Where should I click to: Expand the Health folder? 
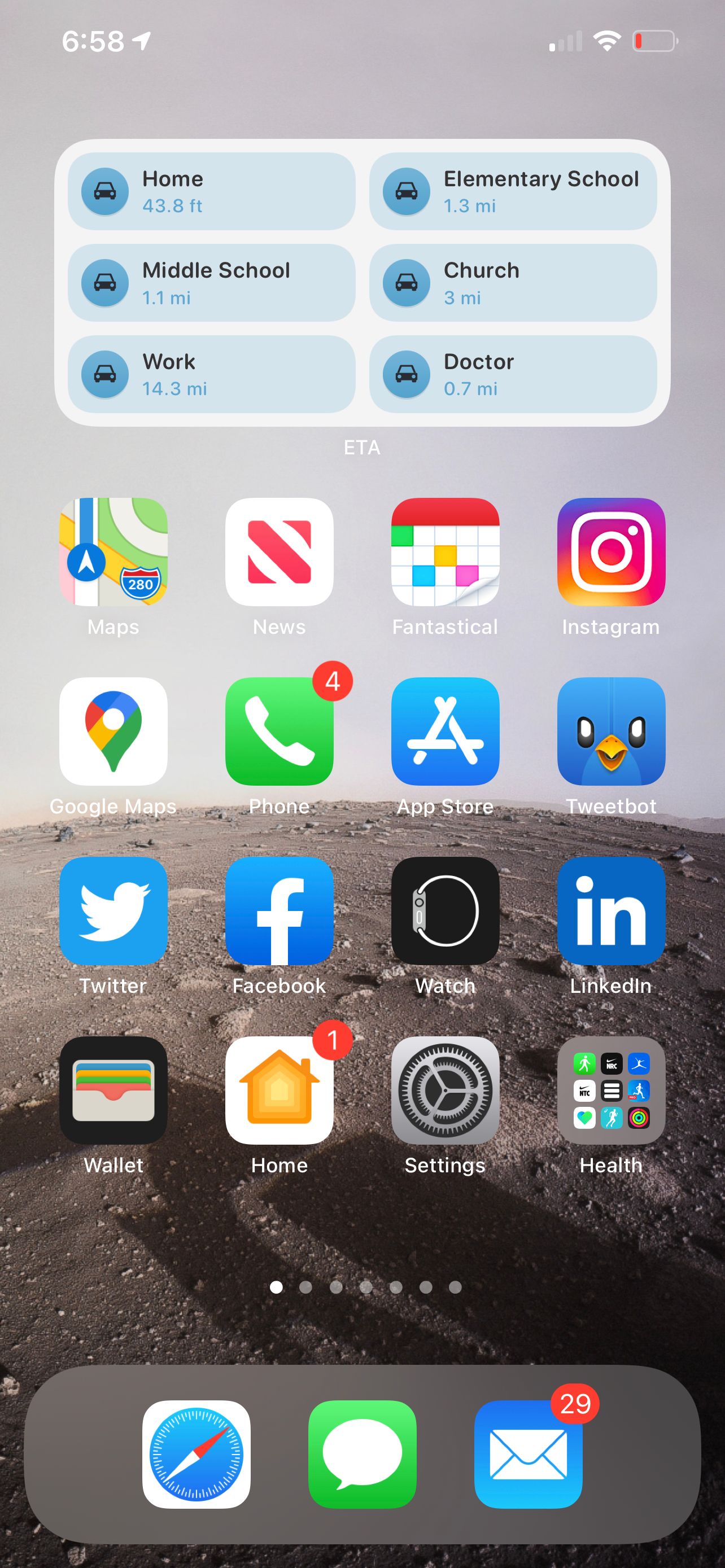coord(611,1091)
